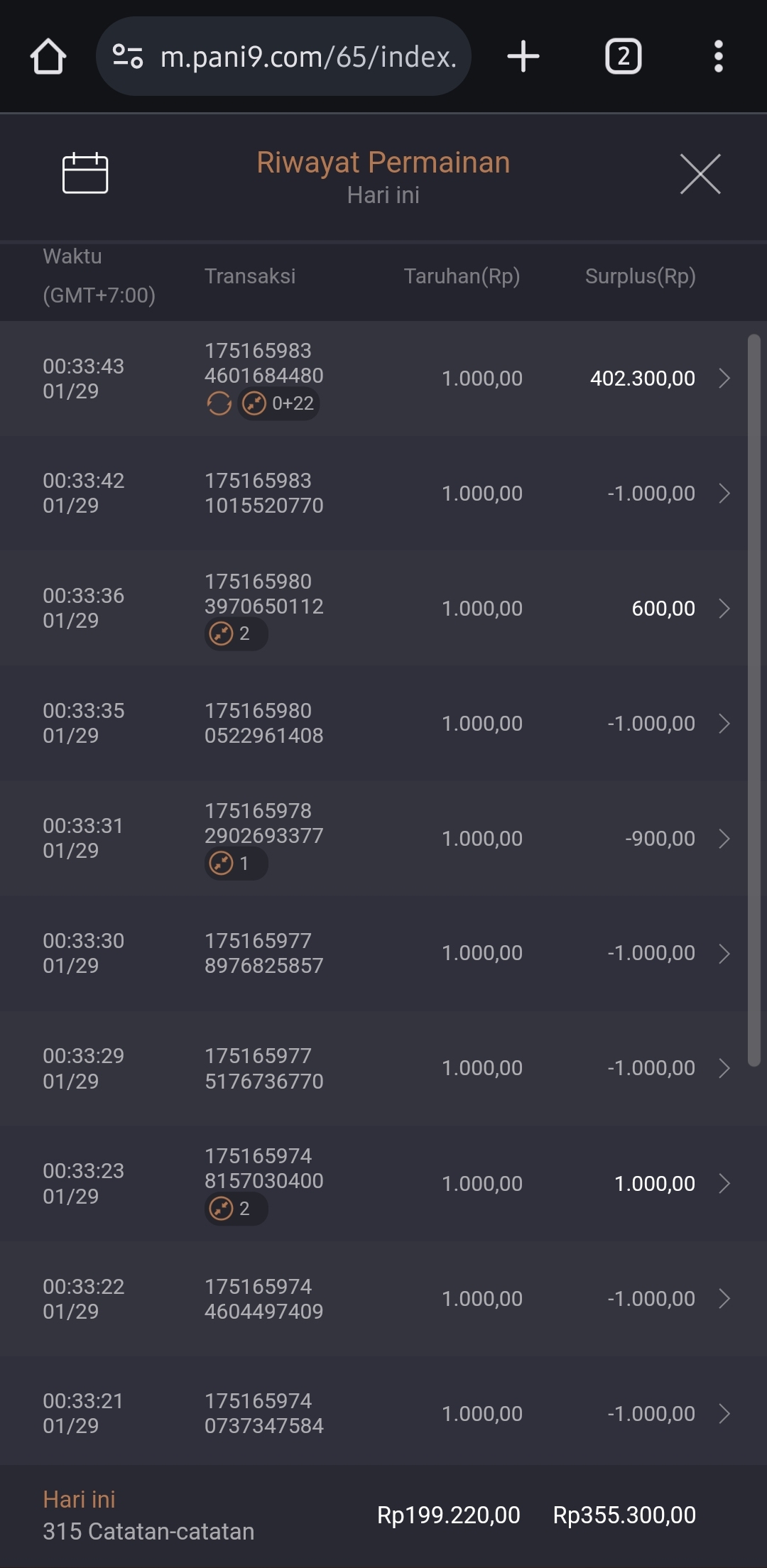Open the browser overflow menu
Image resolution: width=767 pixels, height=1568 pixels.
(x=718, y=57)
